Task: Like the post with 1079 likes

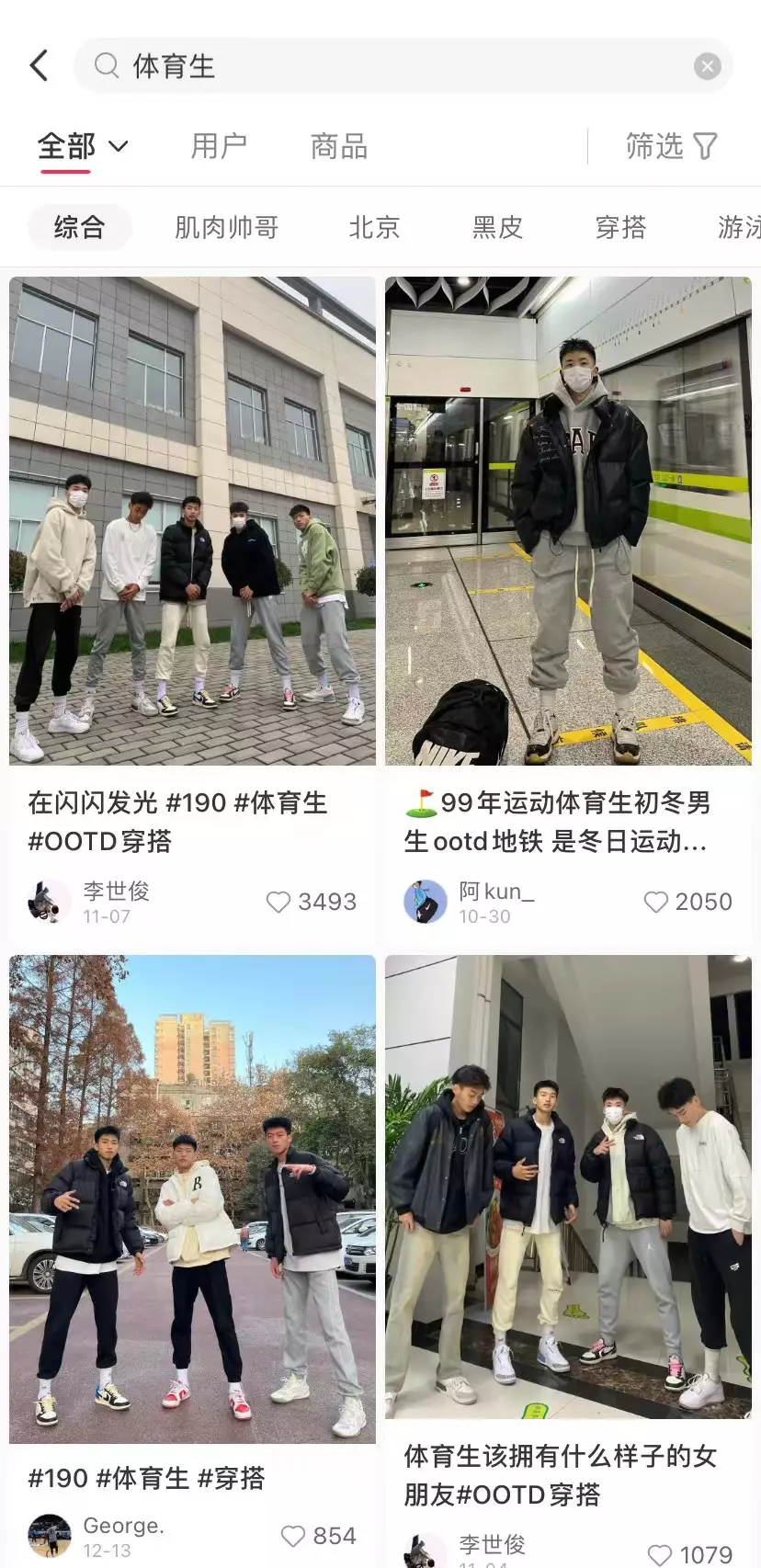Action: click(x=659, y=1554)
